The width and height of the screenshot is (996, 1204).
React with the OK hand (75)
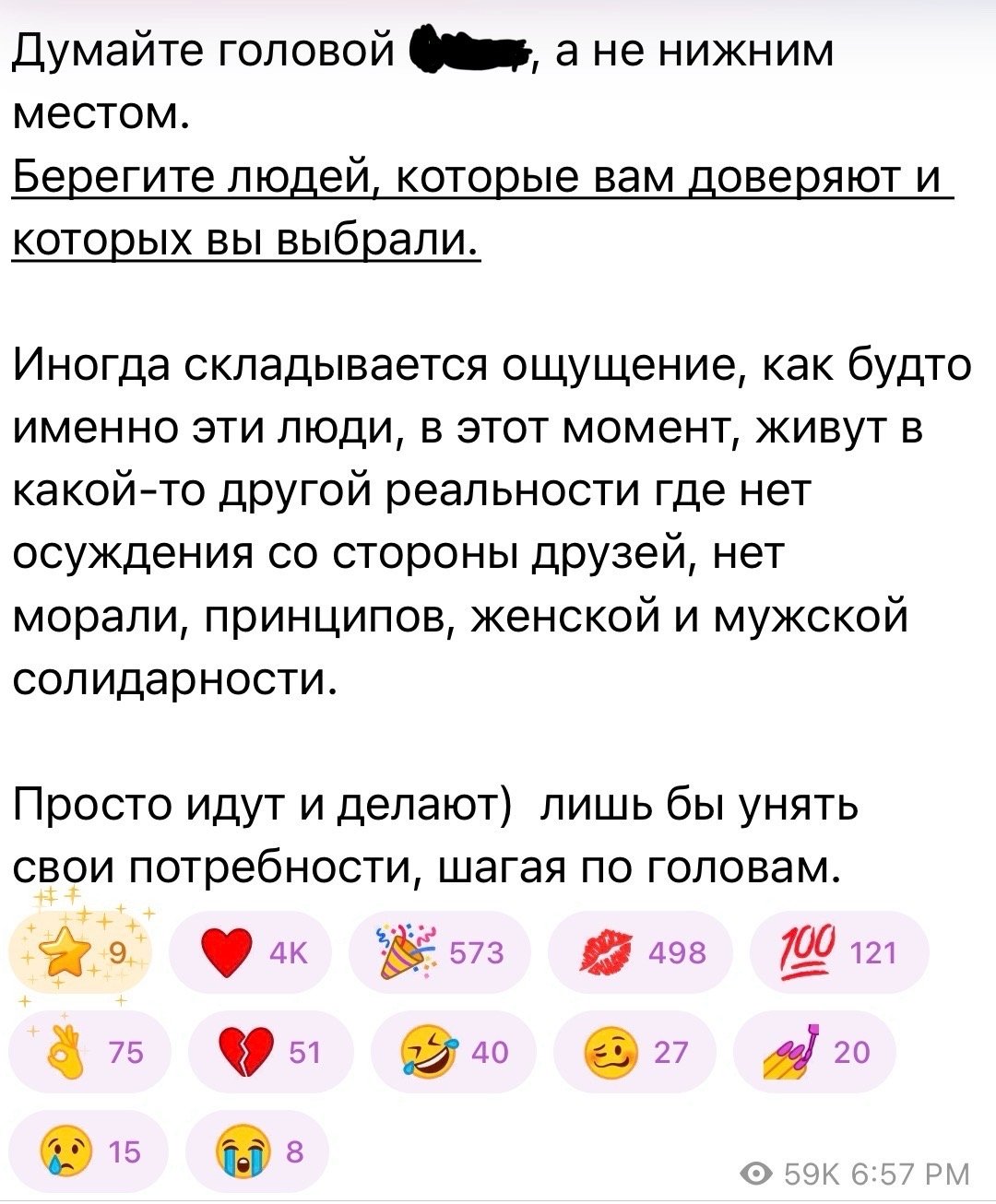pyautogui.click(x=90, y=1052)
